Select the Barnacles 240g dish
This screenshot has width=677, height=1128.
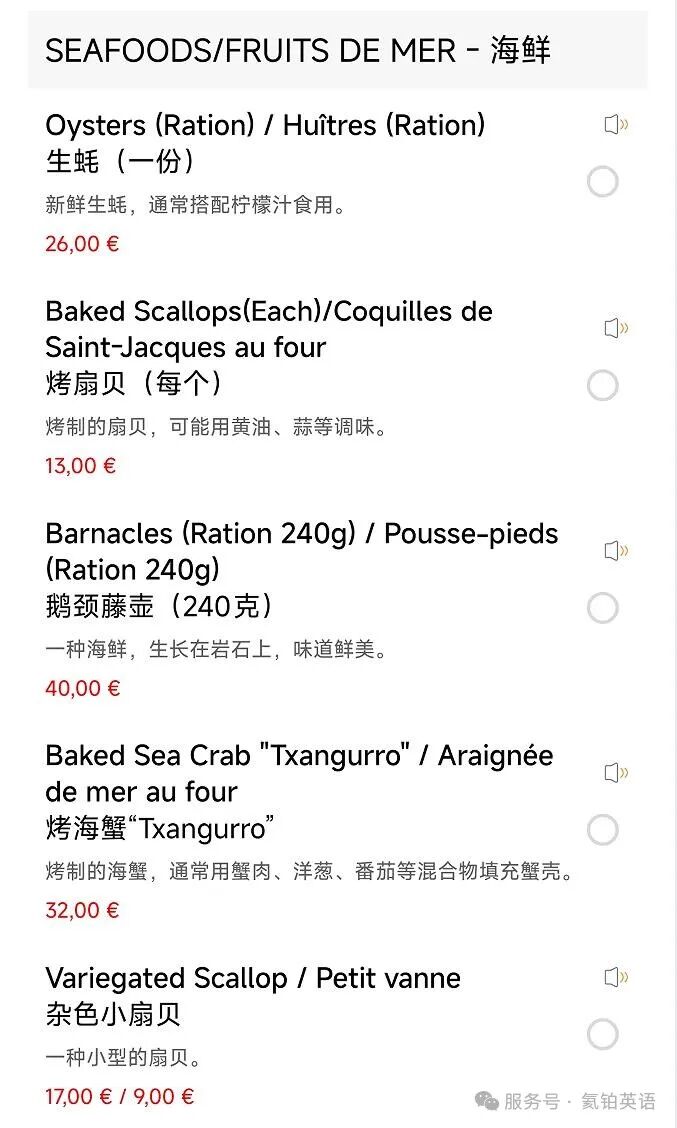[x=602, y=608]
